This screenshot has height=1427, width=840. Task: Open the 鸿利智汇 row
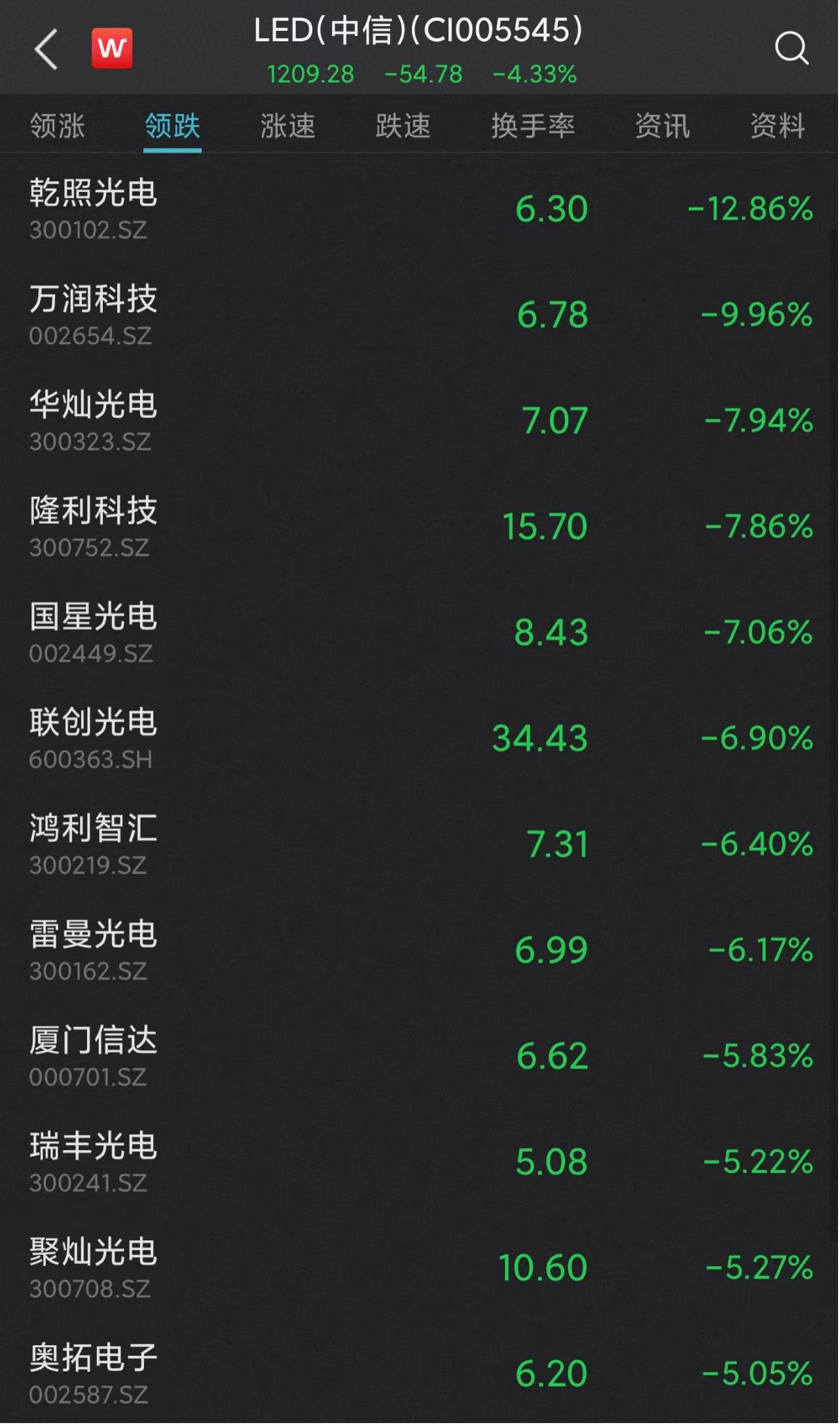420,846
